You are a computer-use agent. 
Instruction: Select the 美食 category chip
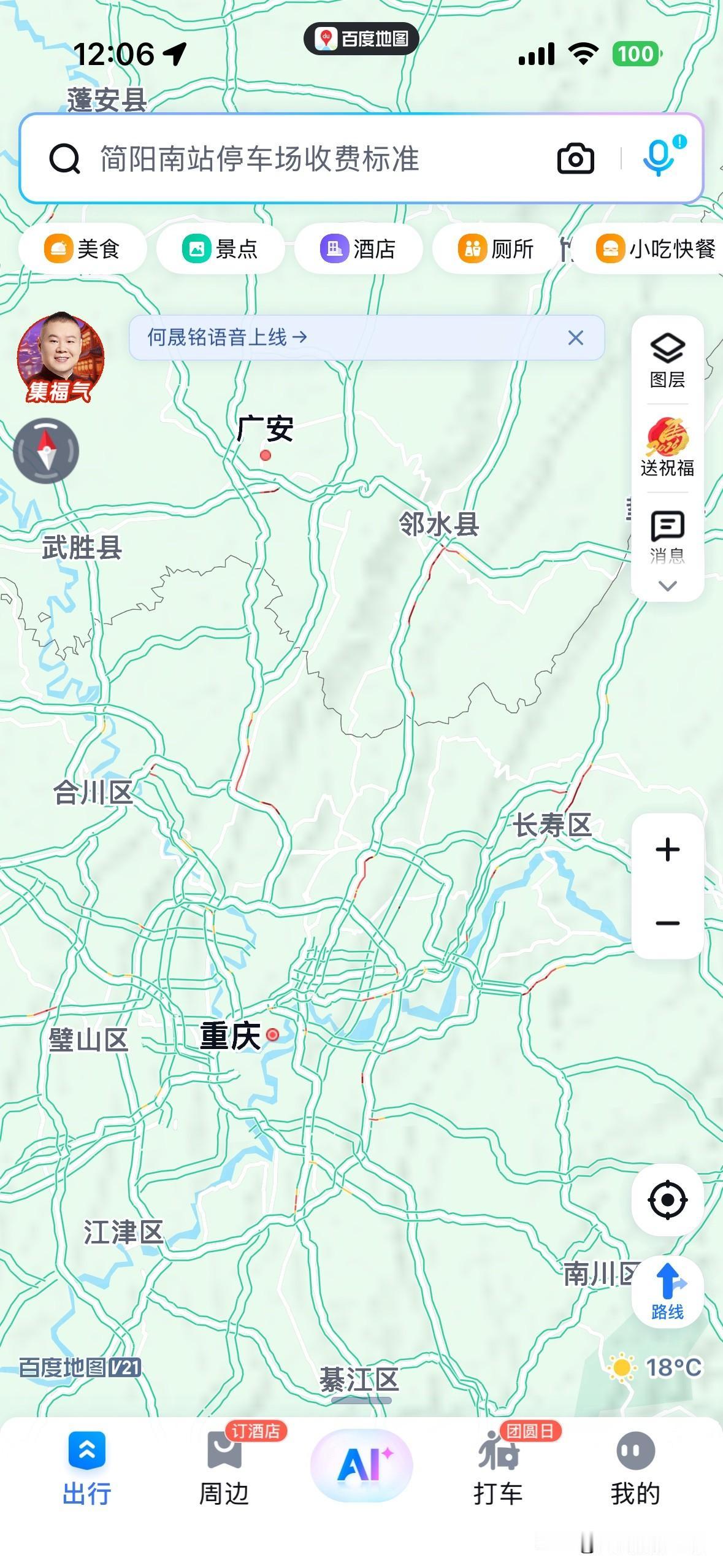[x=84, y=248]
